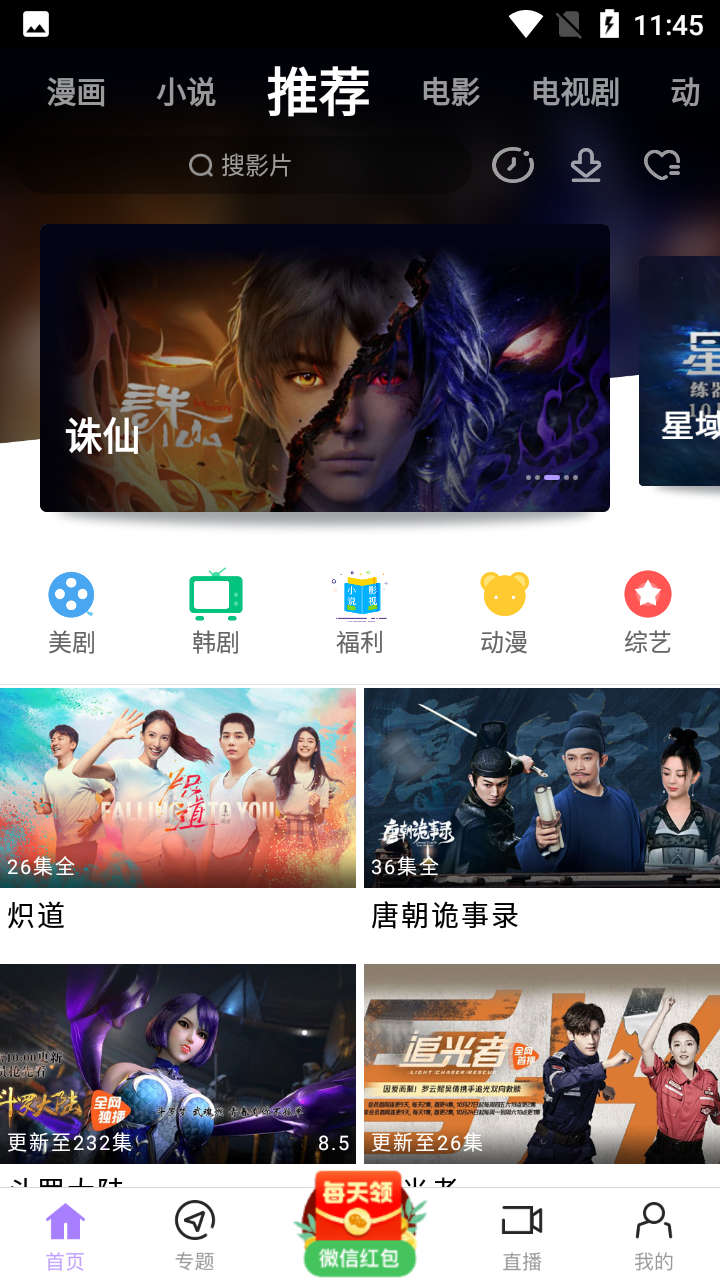This screenshot has height=1280, width=720.
Task: Open the 美剧 category
Action: point(72,612)
